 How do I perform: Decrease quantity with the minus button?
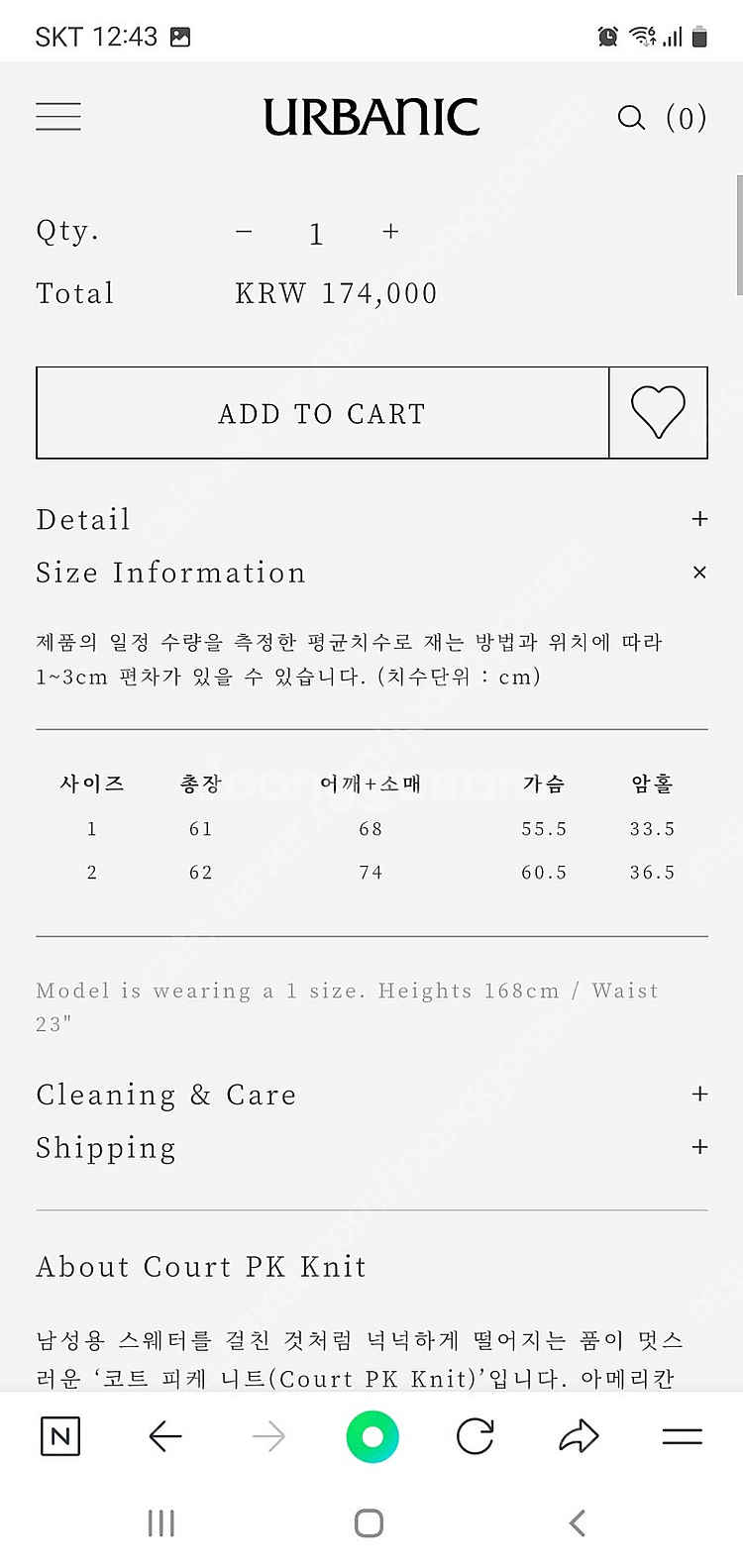pos(244,233)
